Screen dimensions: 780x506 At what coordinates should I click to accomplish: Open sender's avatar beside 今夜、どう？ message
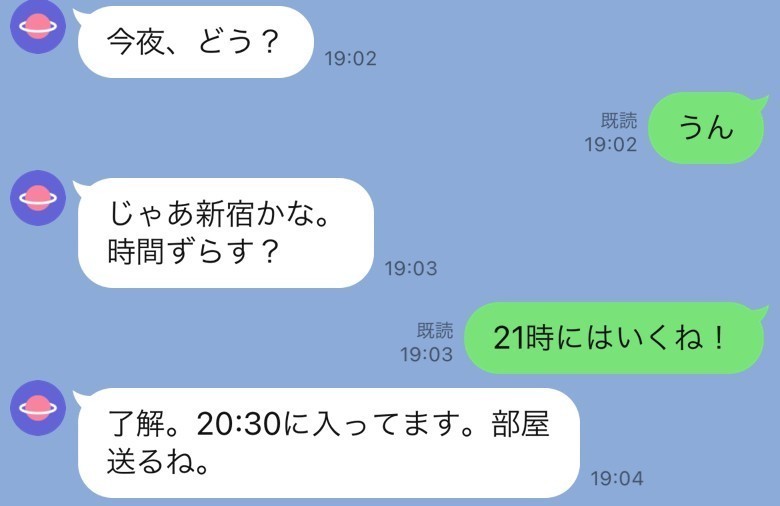tap(38, 26)
